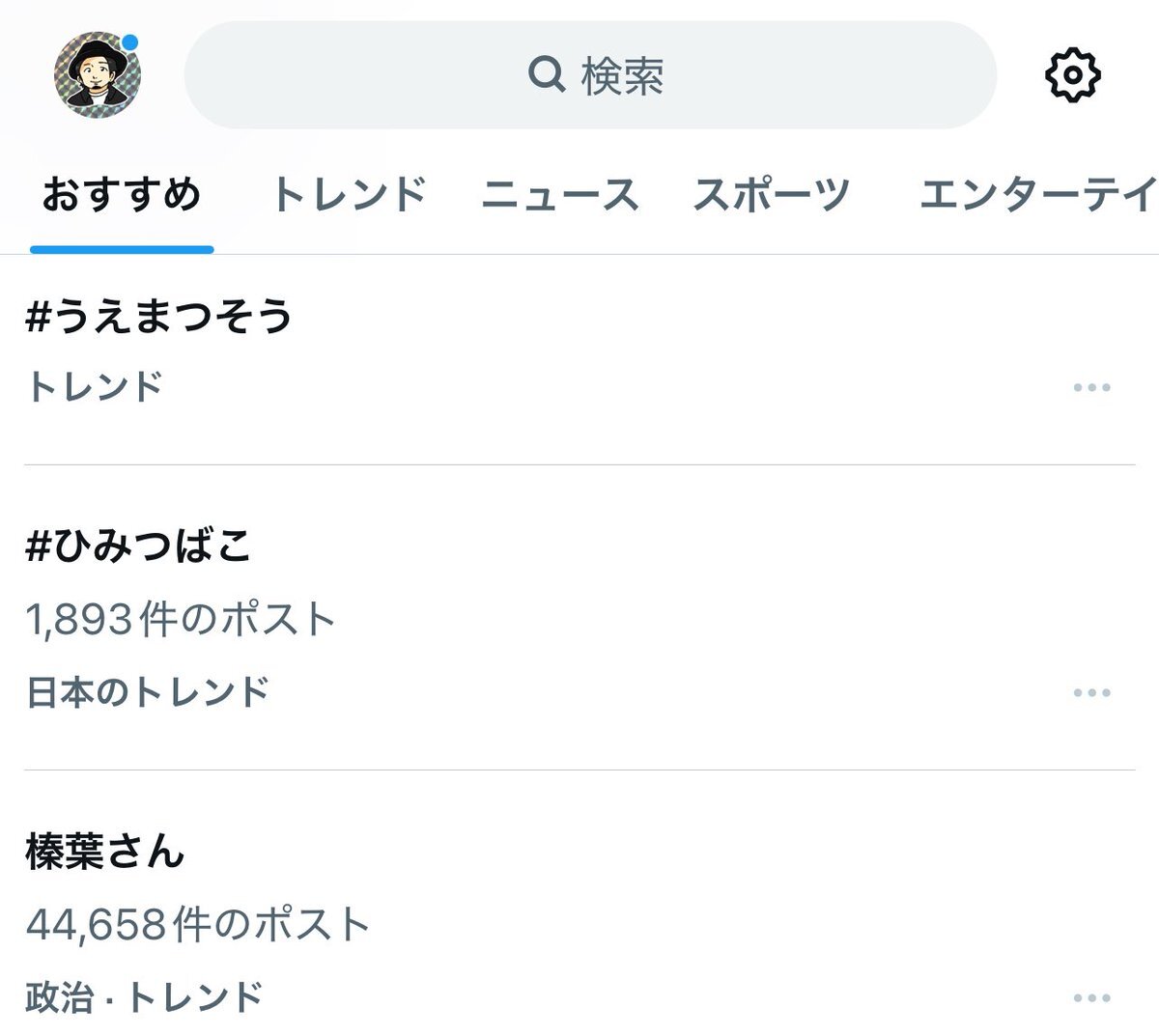Open trend settings gear icon

pos(1072,75)
